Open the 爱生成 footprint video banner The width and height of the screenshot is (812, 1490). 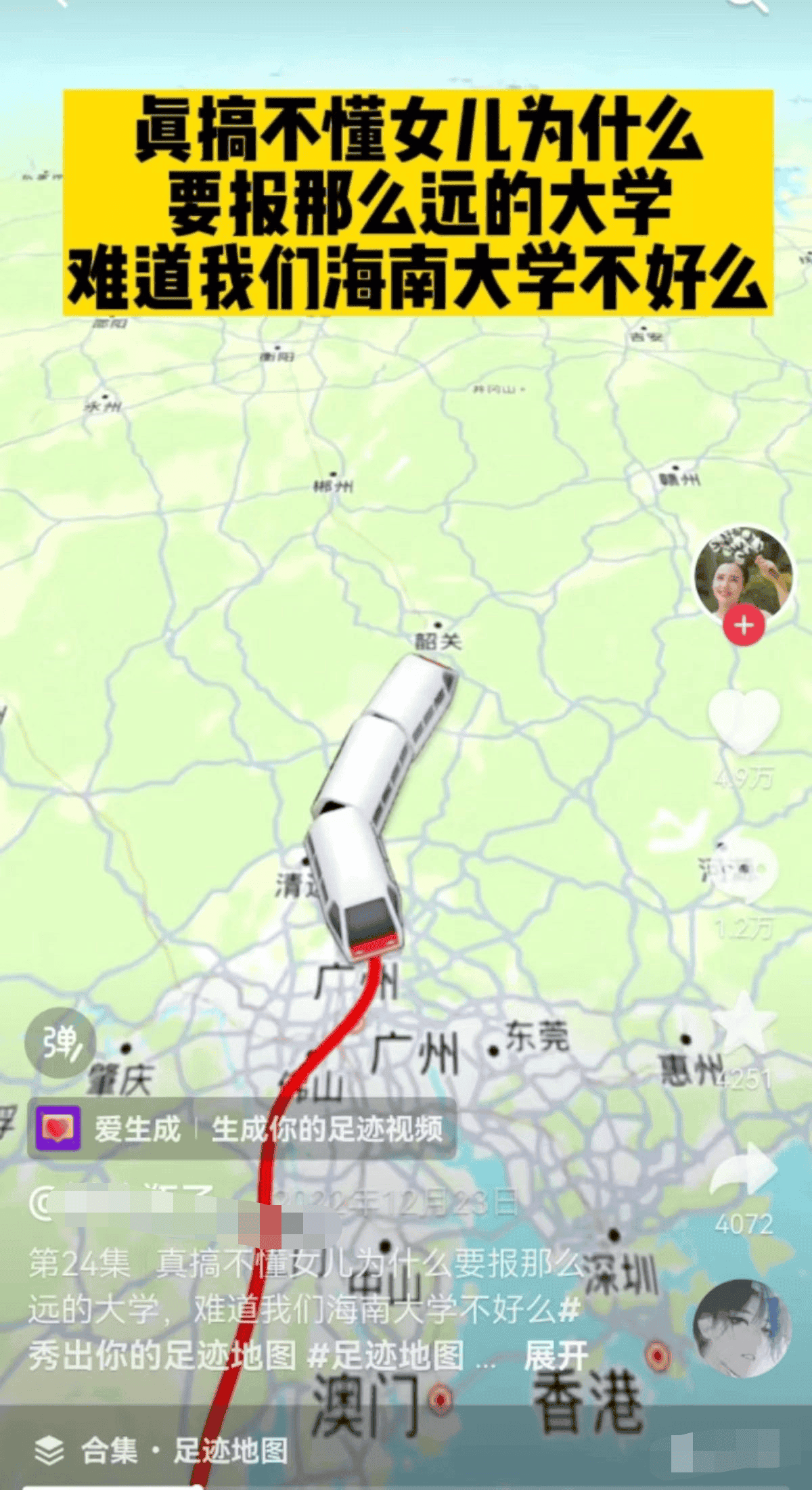pos(242,1129)
